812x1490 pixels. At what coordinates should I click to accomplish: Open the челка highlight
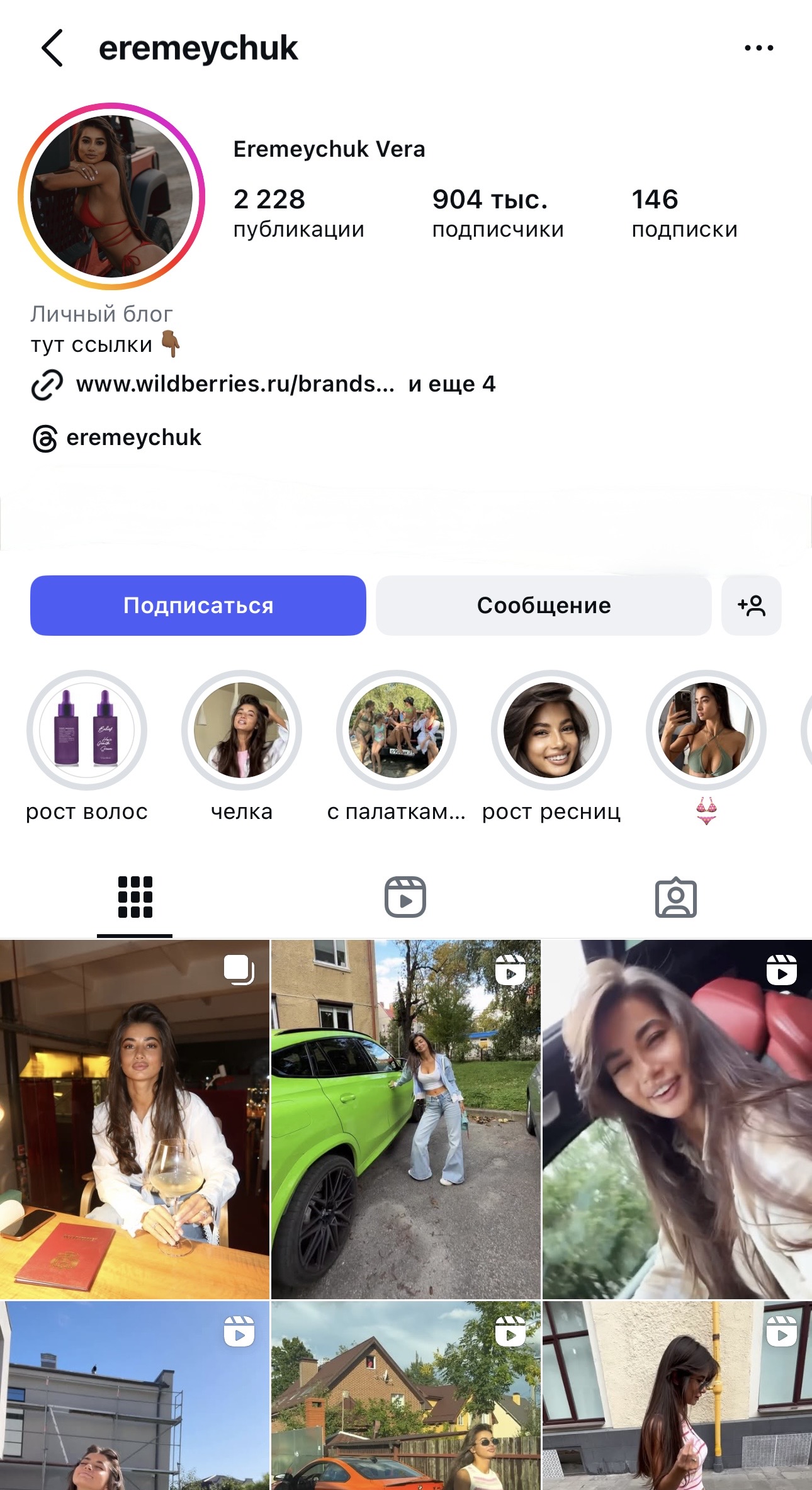coord(242,730)
